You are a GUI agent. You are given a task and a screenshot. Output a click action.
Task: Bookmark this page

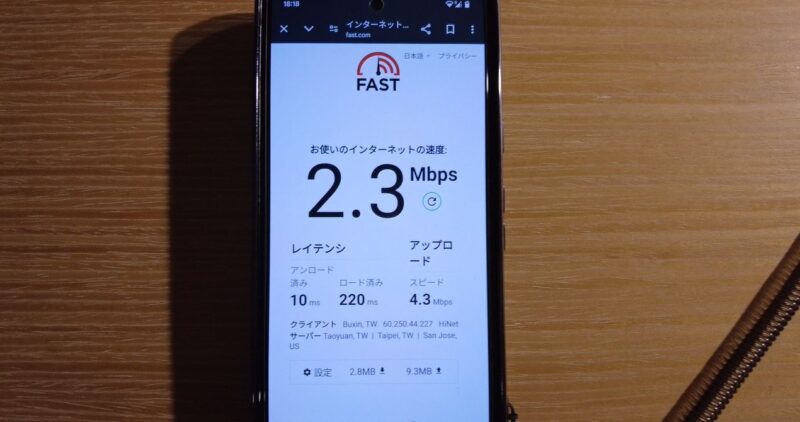coord(450,29)
